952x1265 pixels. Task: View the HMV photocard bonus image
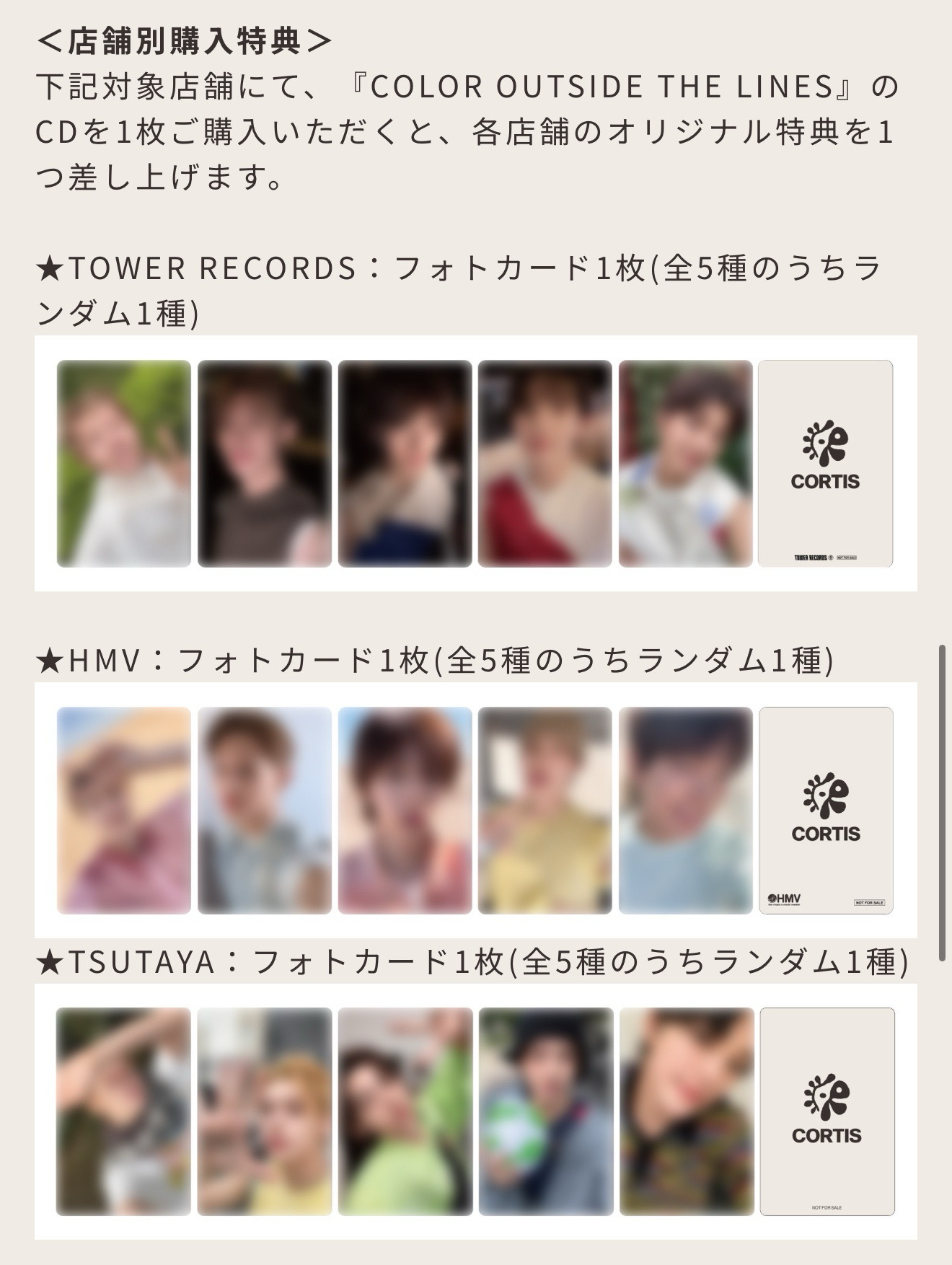coord(476,810)
